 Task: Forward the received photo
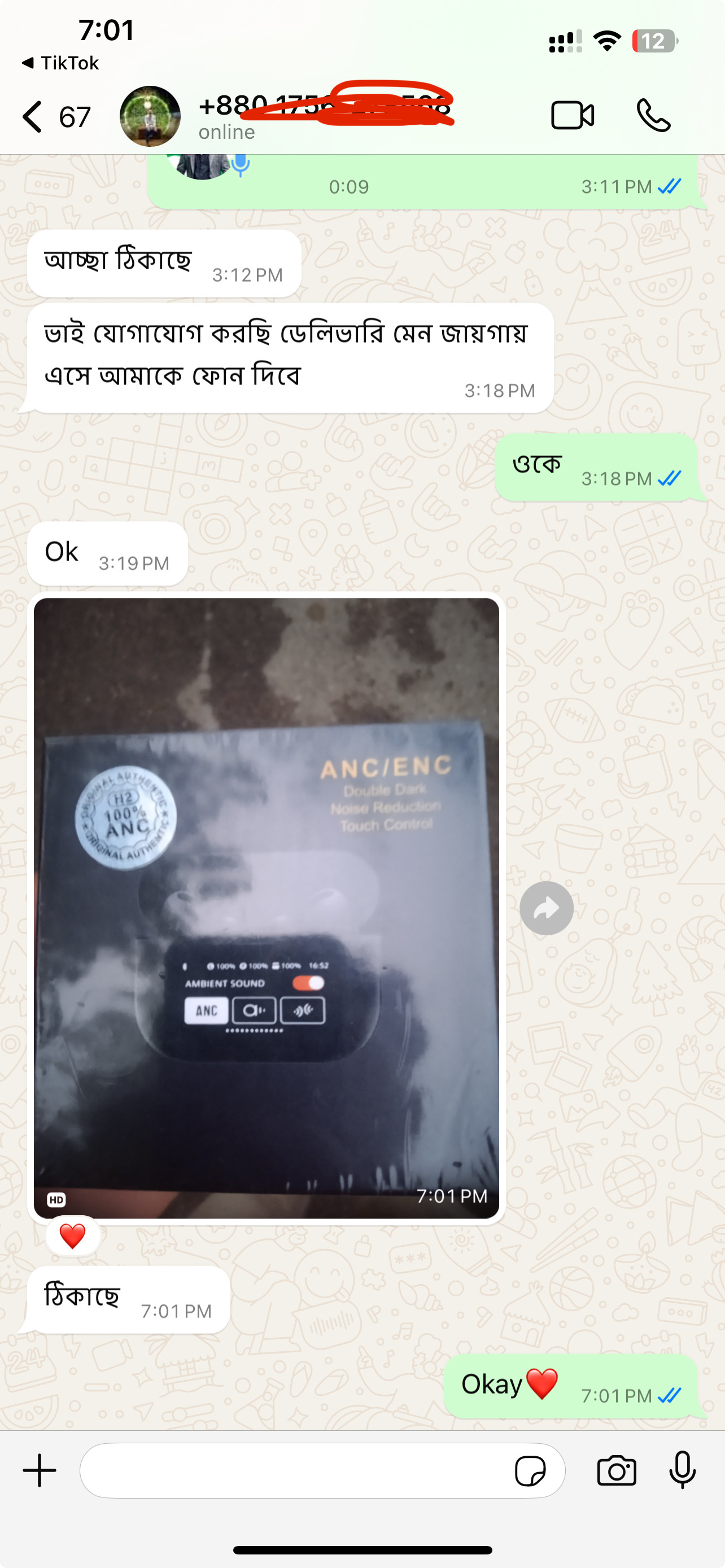click(546, 908)
